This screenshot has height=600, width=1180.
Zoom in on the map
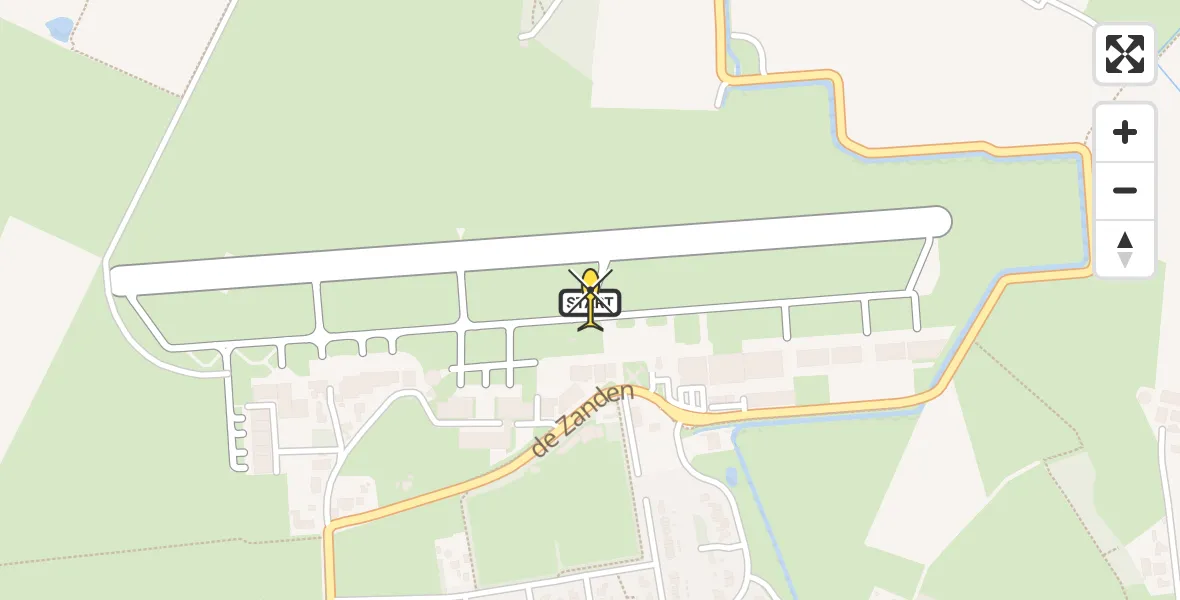pyautogui.click(x=1125, y=132)
